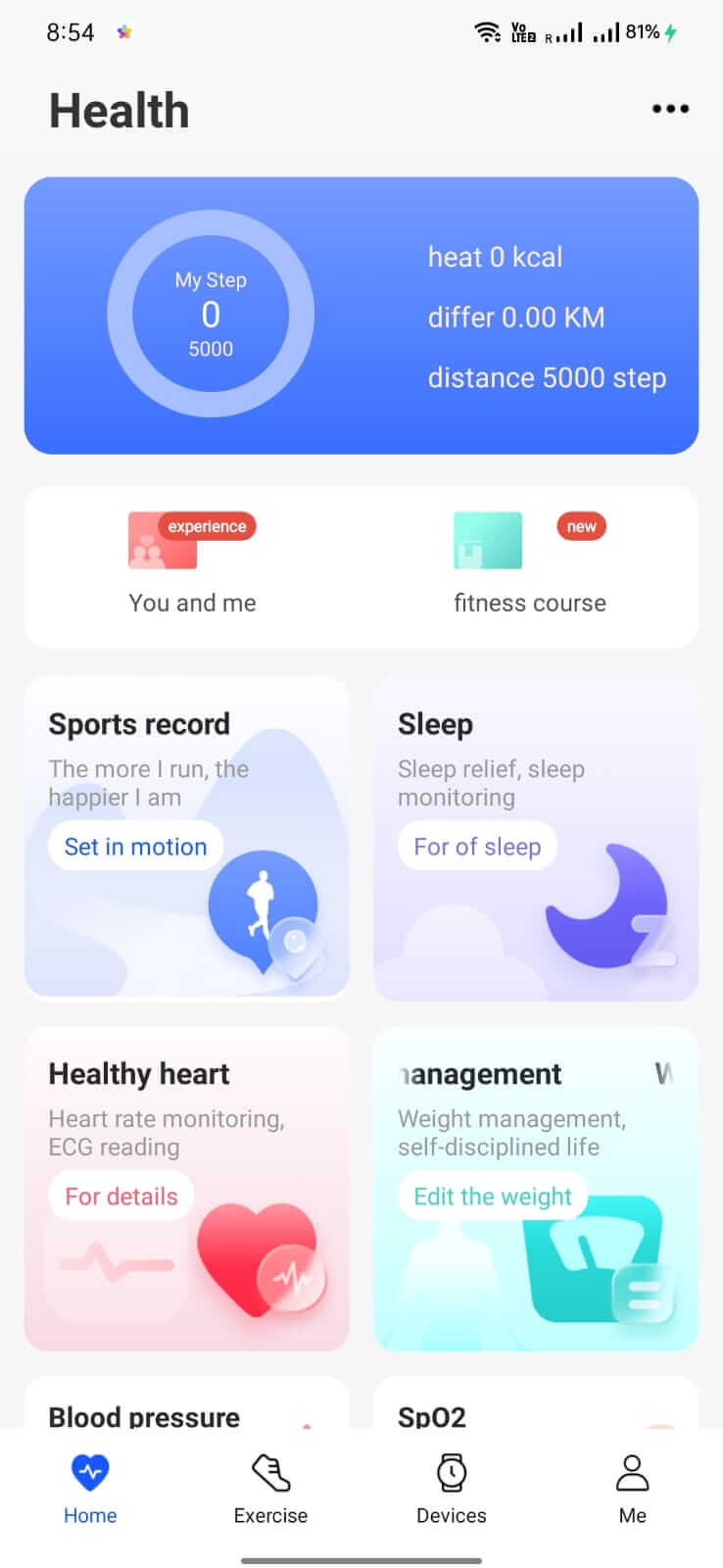Open For of sleep link
Screen dimensions: 723x1568
pos(477,846)
